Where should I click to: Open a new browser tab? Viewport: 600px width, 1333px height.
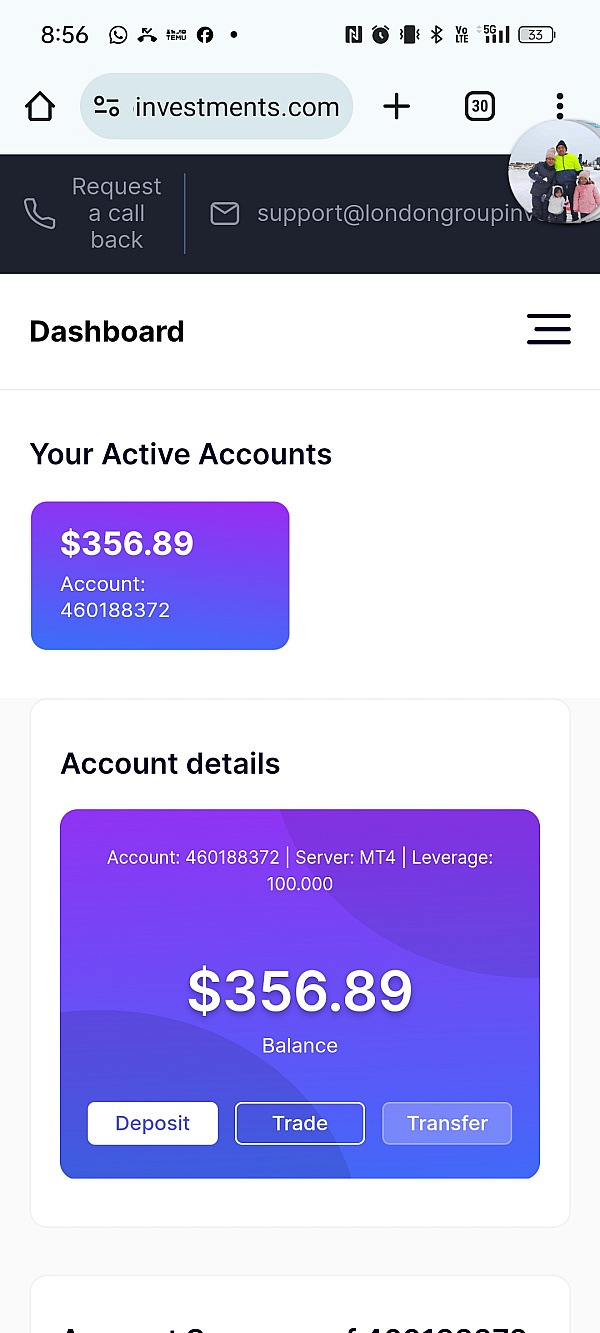[397, 106]
